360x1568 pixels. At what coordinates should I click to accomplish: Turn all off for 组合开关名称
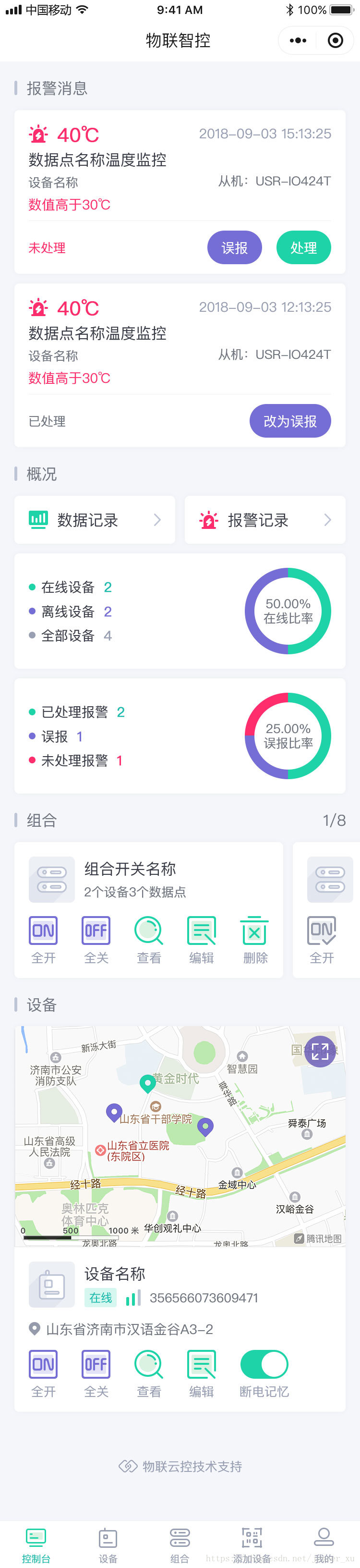tap(96, 939)
